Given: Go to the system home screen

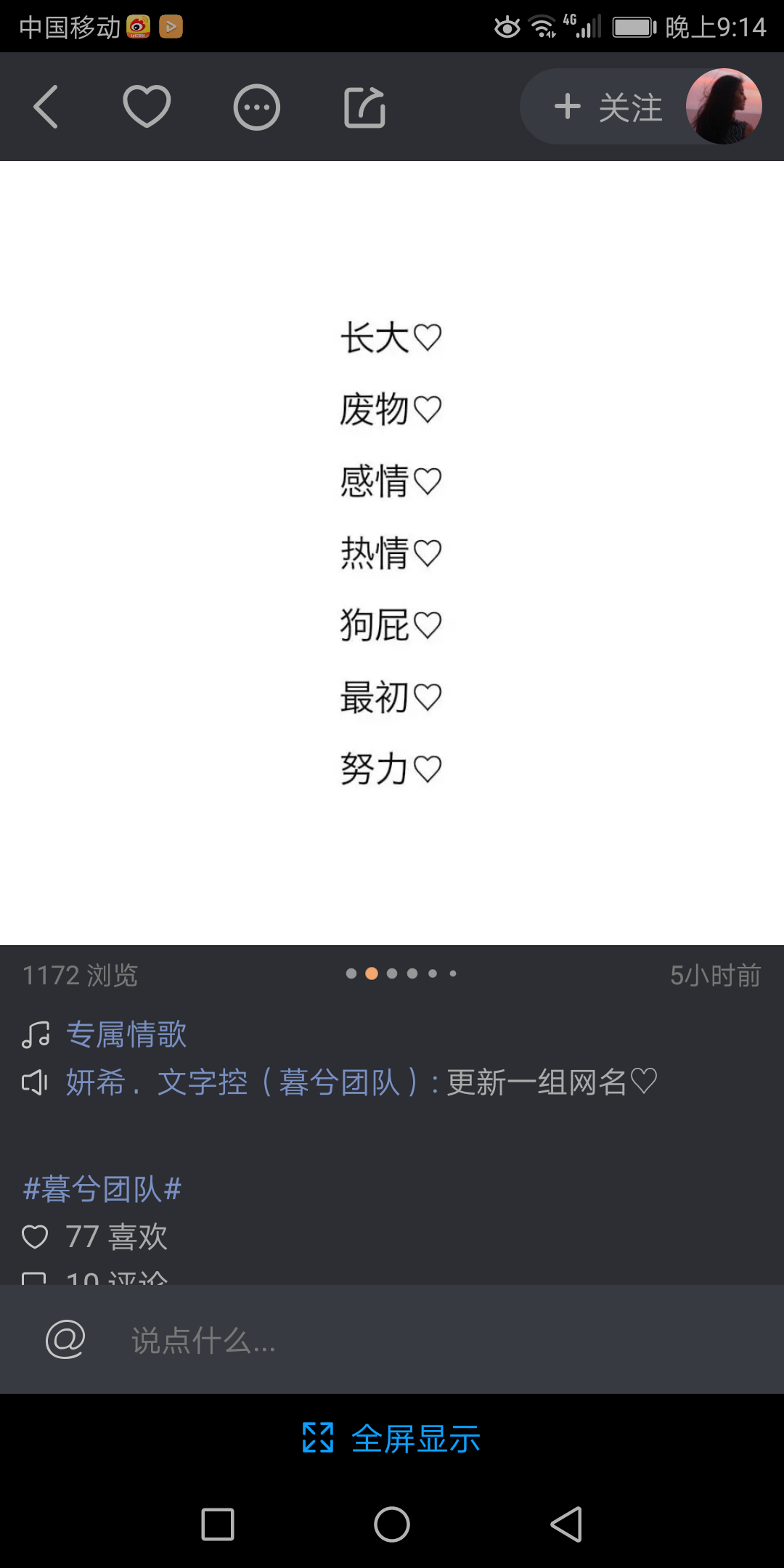Looking at the screenshot, I should (392, 1524).
